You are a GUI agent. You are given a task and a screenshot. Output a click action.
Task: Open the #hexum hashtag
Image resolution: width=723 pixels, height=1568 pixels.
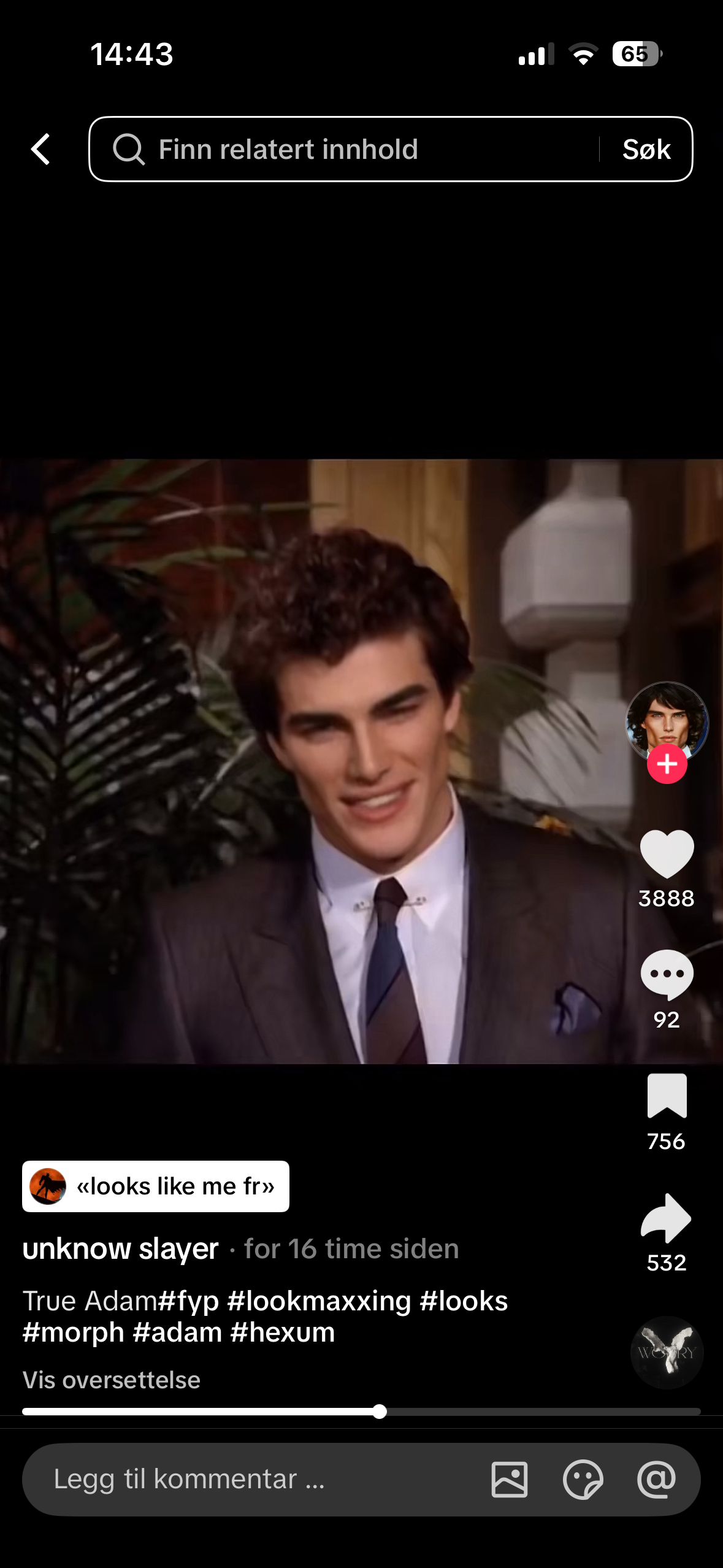pyautogui.click(x=283, y=1332)
